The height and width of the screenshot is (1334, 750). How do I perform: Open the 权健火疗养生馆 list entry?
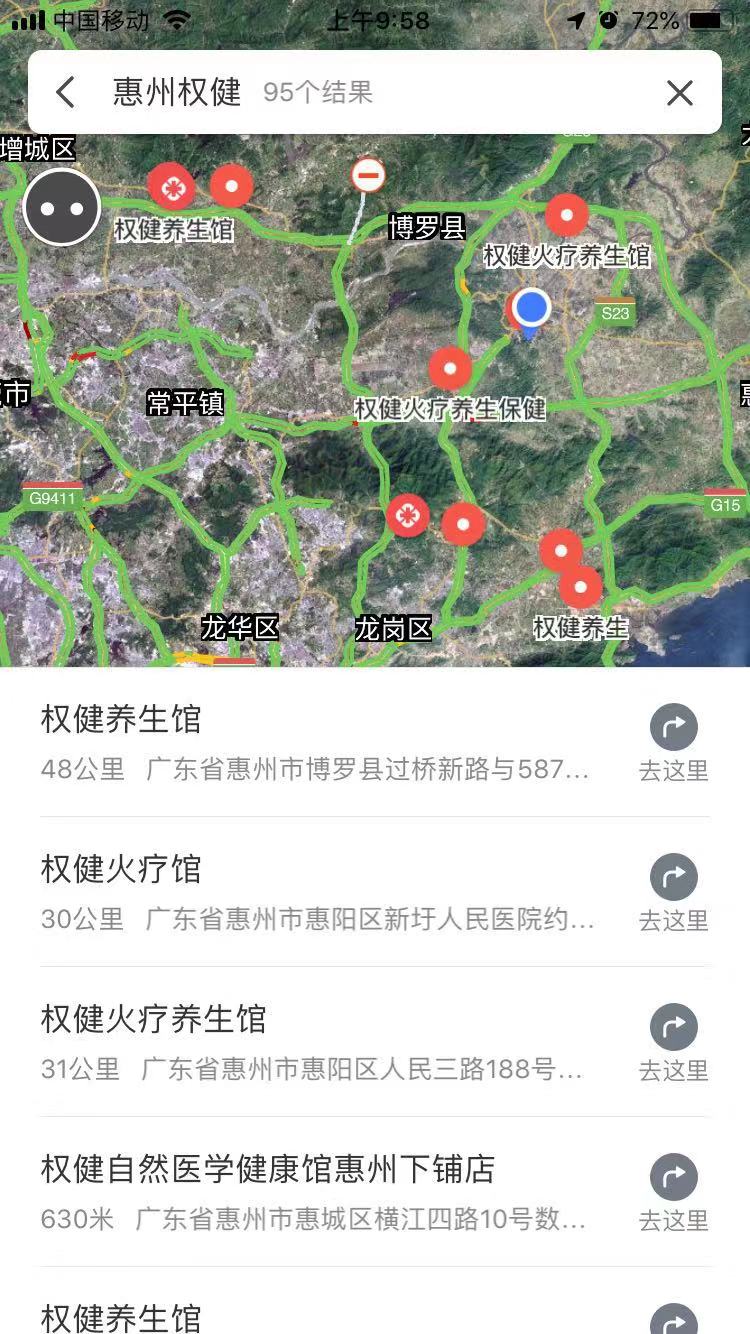pos(200,1019)
